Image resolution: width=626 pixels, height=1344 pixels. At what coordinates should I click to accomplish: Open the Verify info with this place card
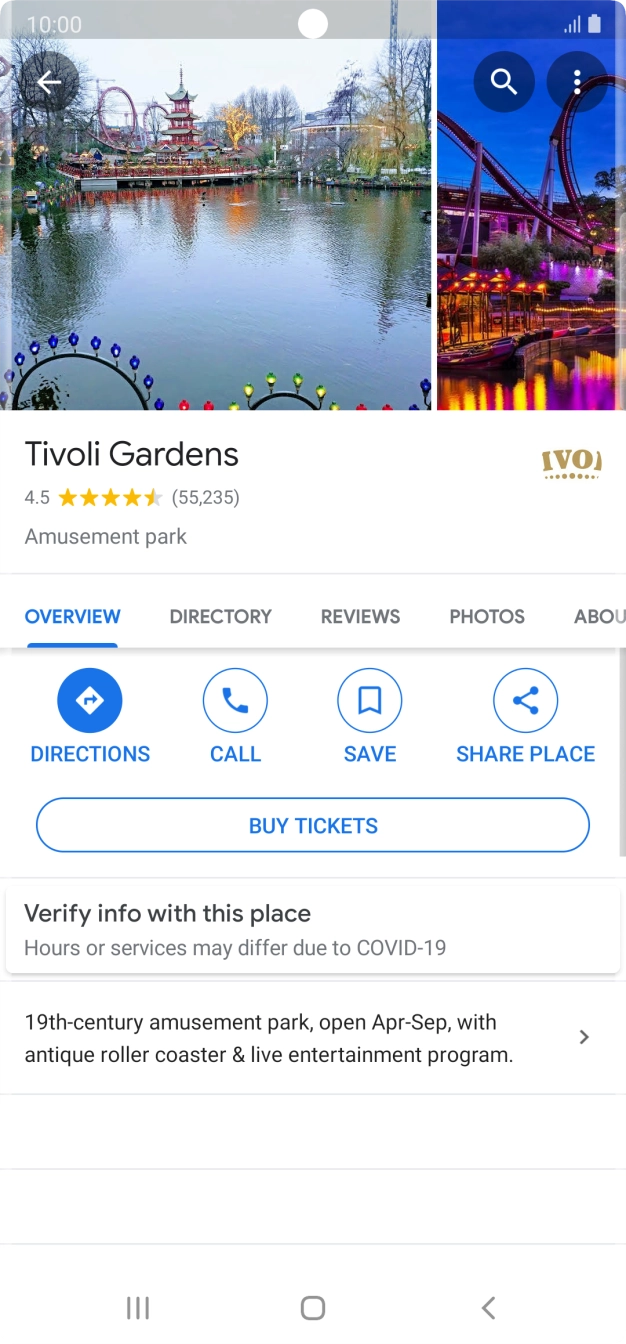313,929
